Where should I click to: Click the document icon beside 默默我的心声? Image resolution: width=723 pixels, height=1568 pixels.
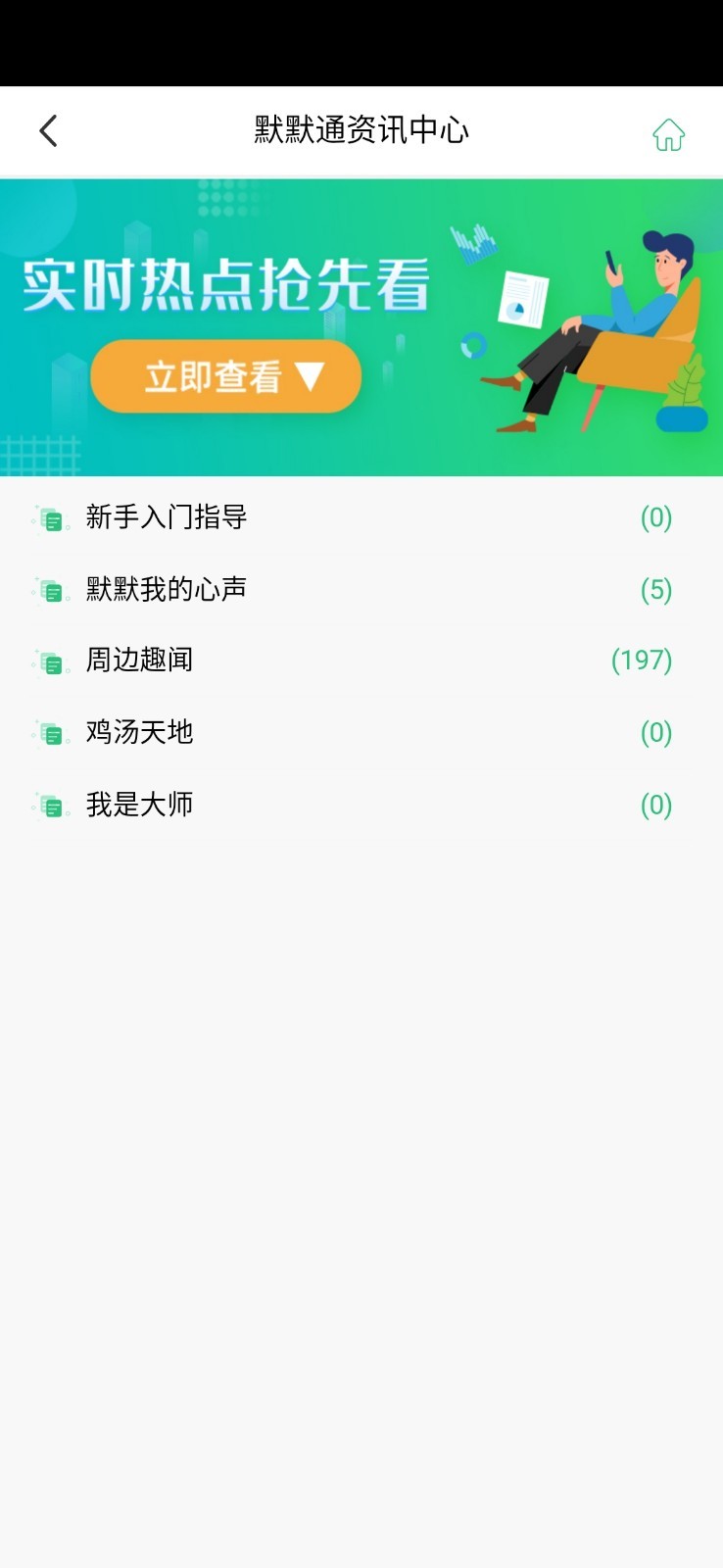51,591
